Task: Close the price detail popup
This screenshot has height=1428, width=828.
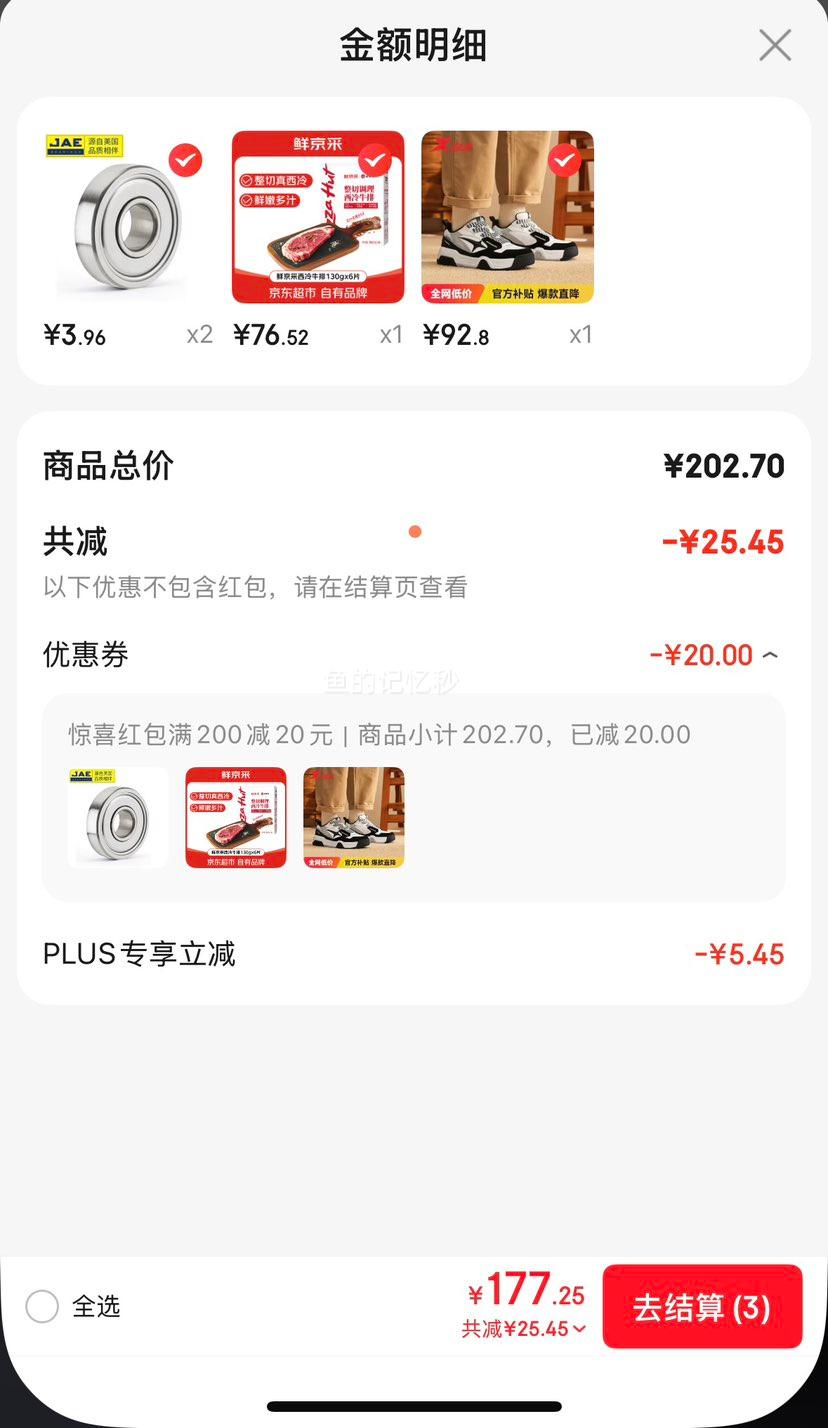Action: [x=775, y=45]
